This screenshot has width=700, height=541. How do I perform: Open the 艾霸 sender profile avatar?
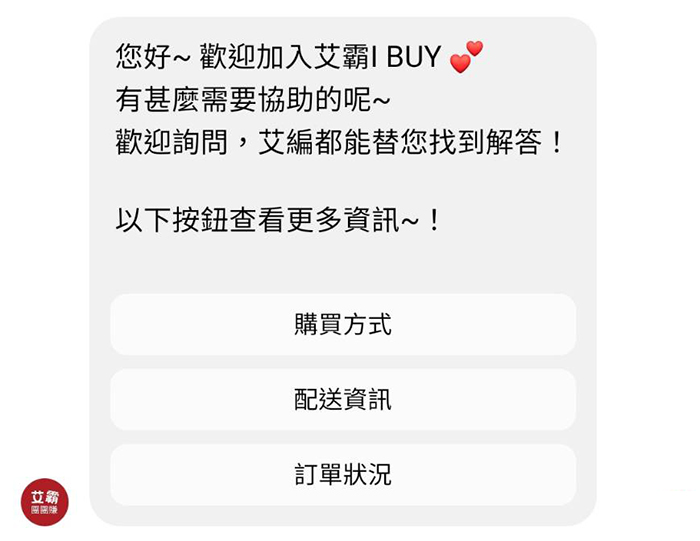pos(45,502)
